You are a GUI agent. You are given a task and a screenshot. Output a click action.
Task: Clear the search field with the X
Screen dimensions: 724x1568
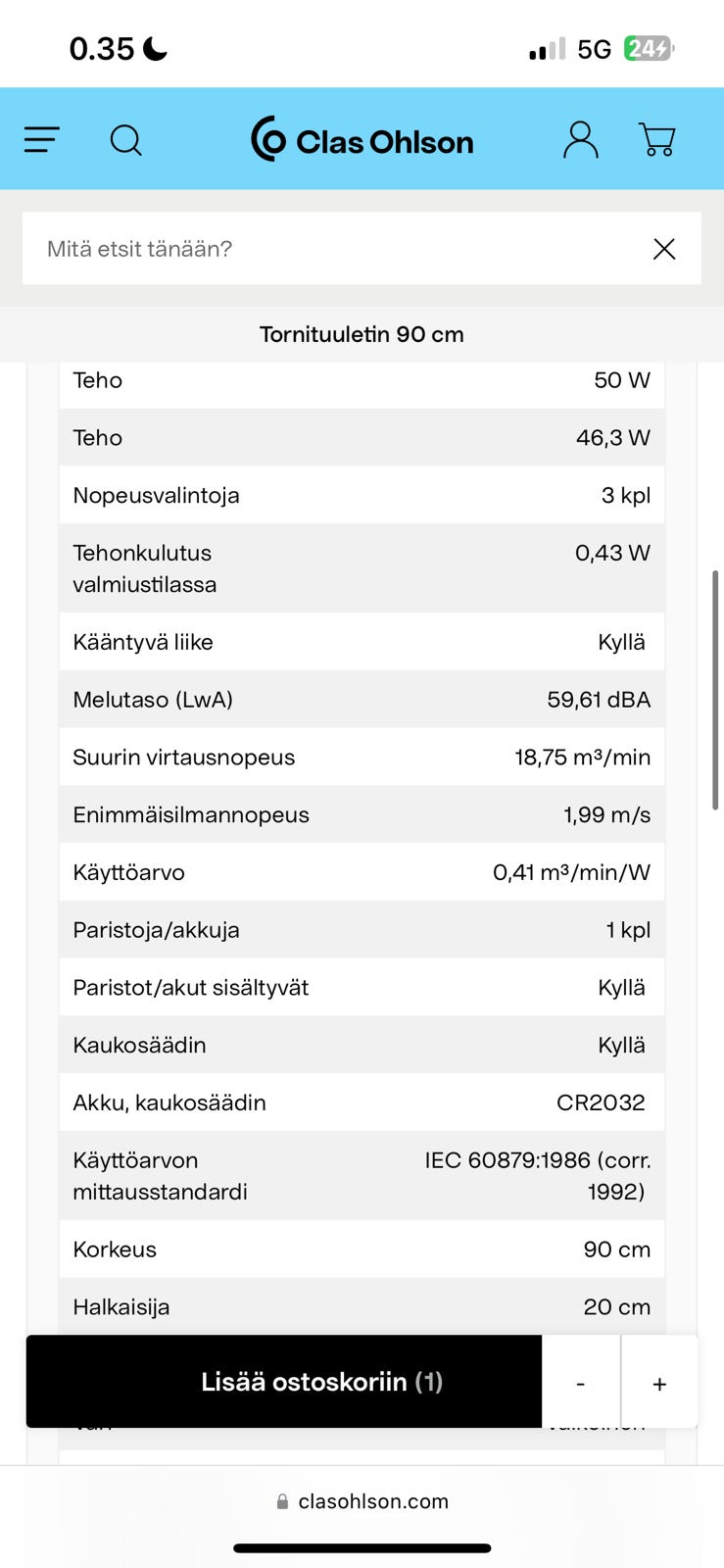[x=663, y=249]
